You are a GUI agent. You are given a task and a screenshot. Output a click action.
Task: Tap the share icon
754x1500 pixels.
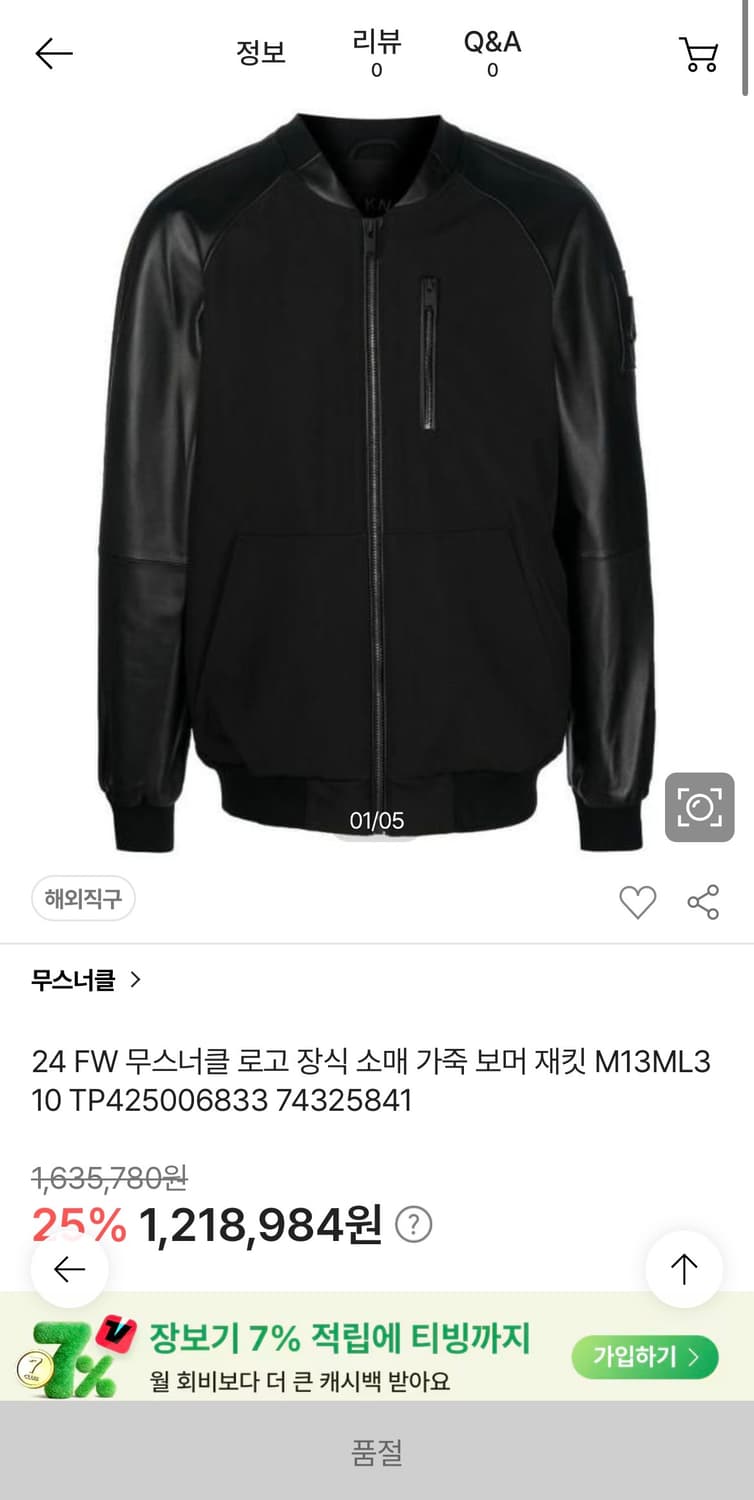tap(705, 901)
